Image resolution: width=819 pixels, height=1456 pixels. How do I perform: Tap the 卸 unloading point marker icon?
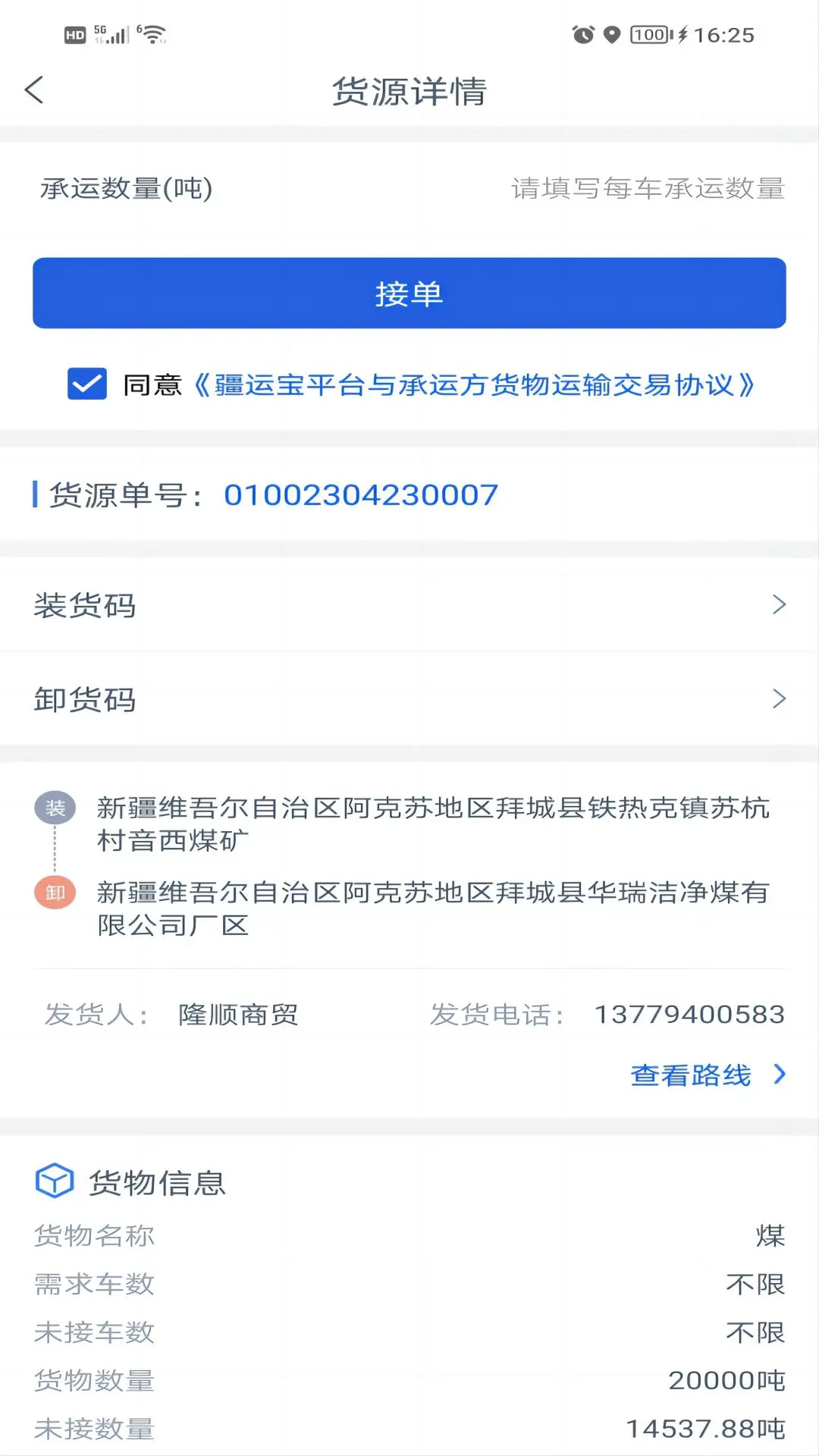(55, 893)
